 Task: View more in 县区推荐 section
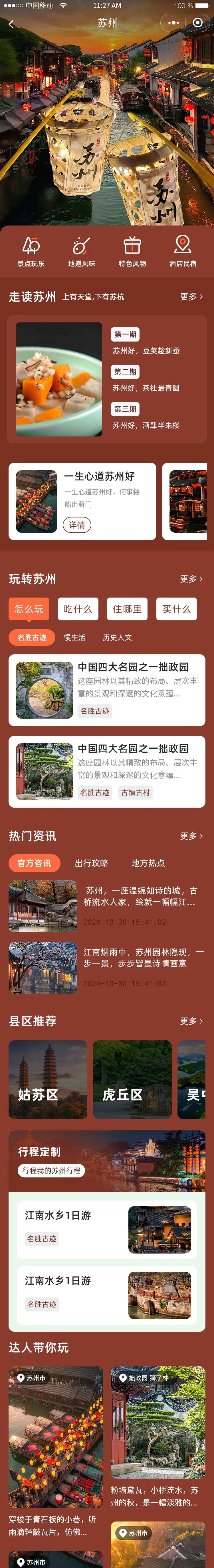(x=191, y=1021)
